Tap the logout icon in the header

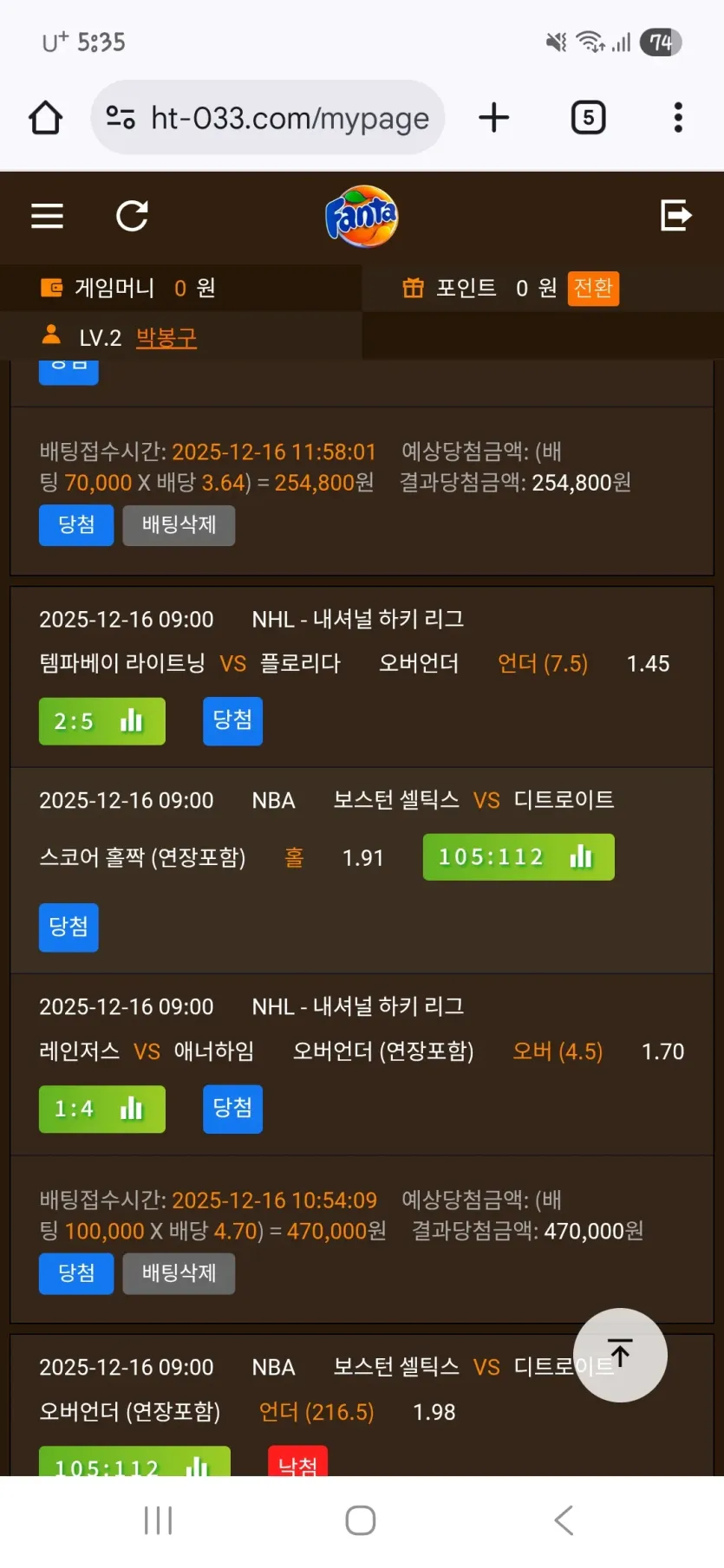point(675,215)
